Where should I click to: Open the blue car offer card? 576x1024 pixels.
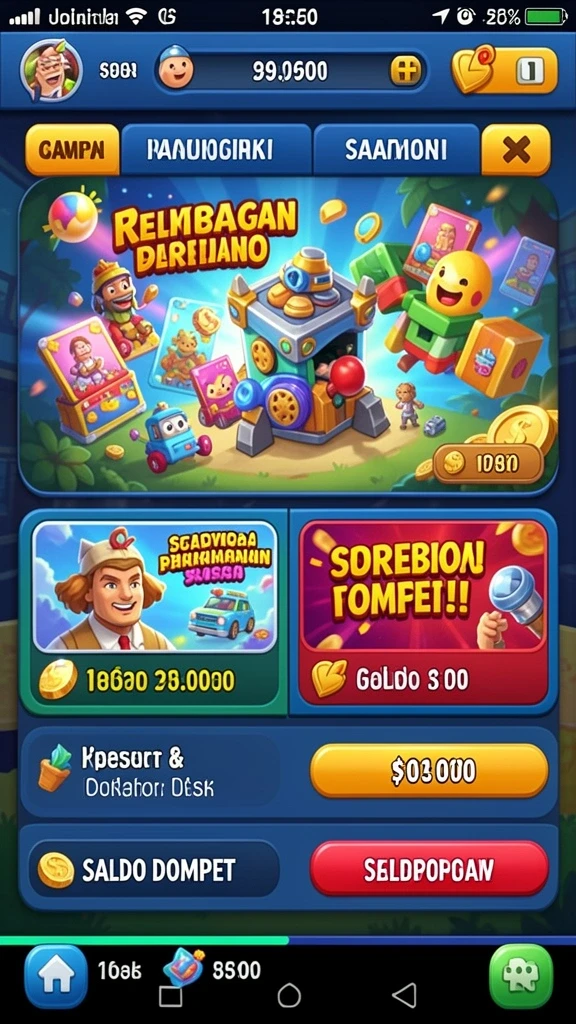(x=155, y=614)
